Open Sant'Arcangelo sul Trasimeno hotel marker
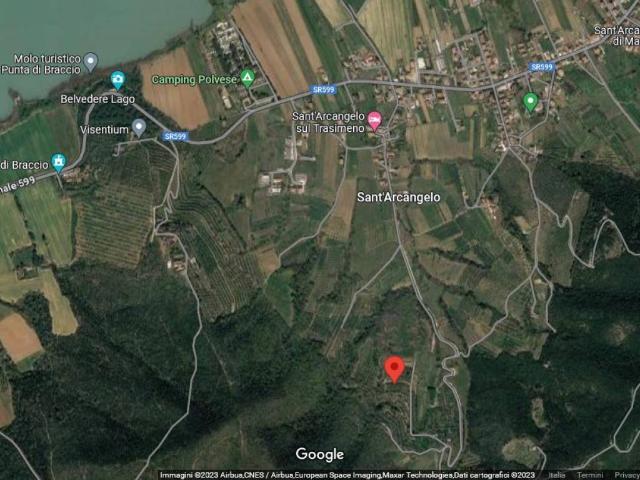 pyautogui.click(x=375, y=121)
